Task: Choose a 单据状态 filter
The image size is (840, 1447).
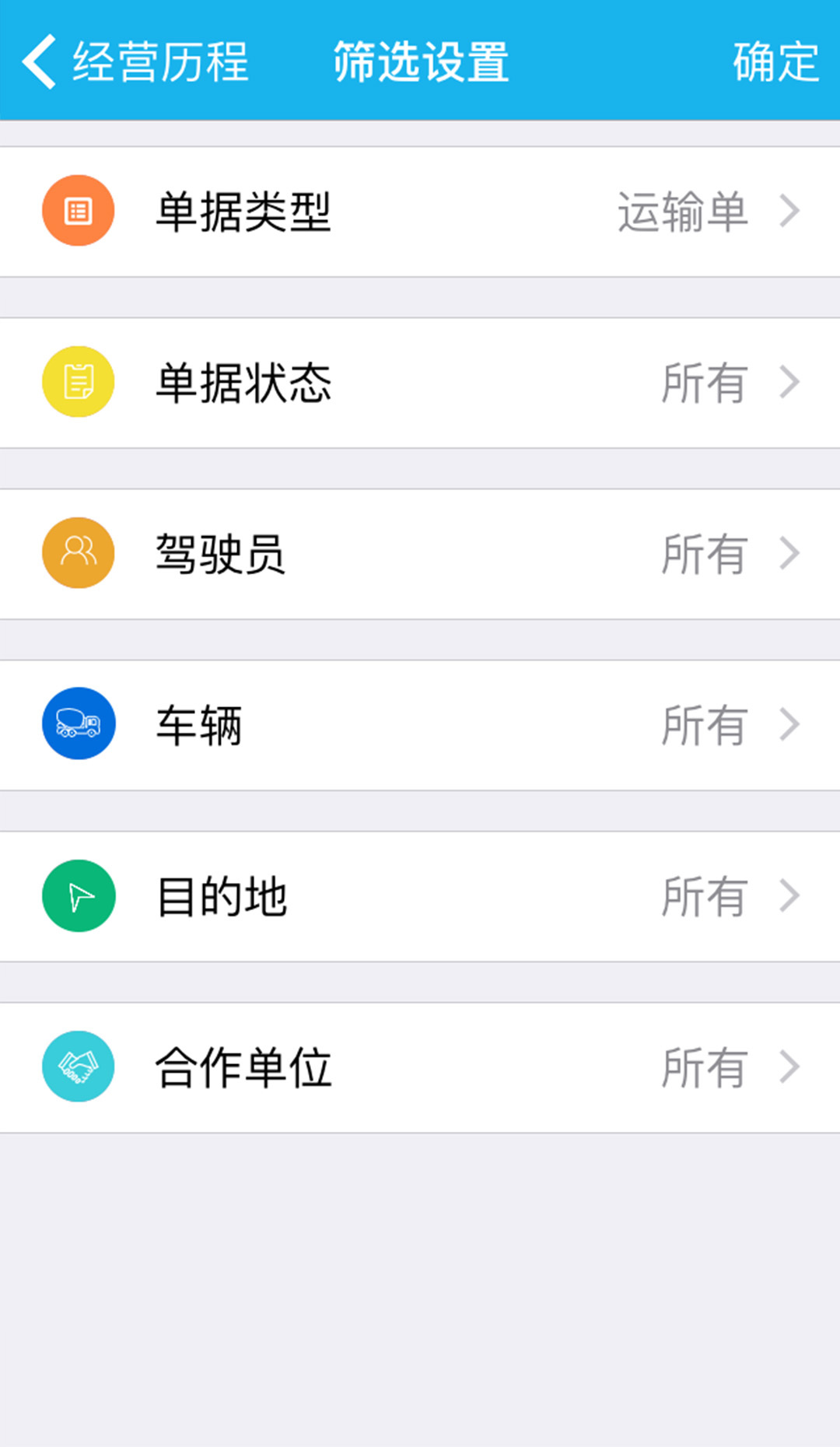Action: tap(420, 383)
